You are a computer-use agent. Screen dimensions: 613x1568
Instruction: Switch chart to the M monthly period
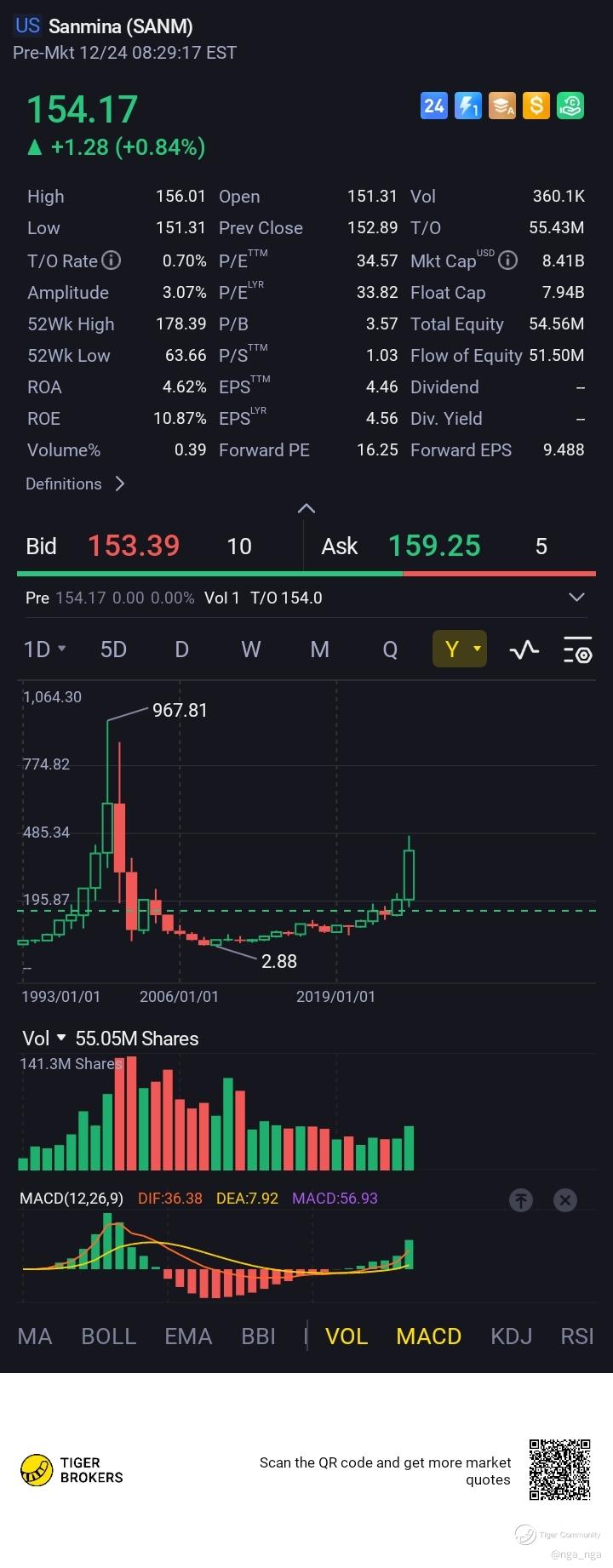pyautogui.click(x=319, y=650)
